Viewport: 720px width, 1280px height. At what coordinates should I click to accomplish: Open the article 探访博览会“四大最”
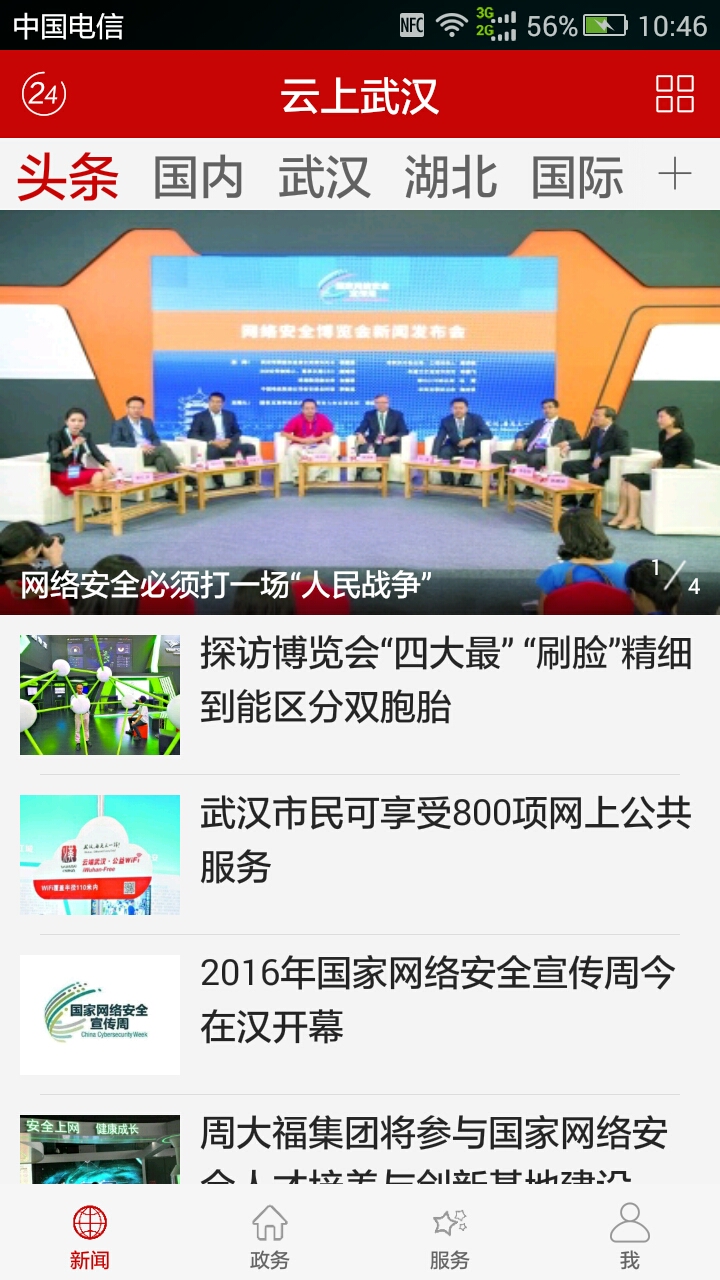coord(360,695)
